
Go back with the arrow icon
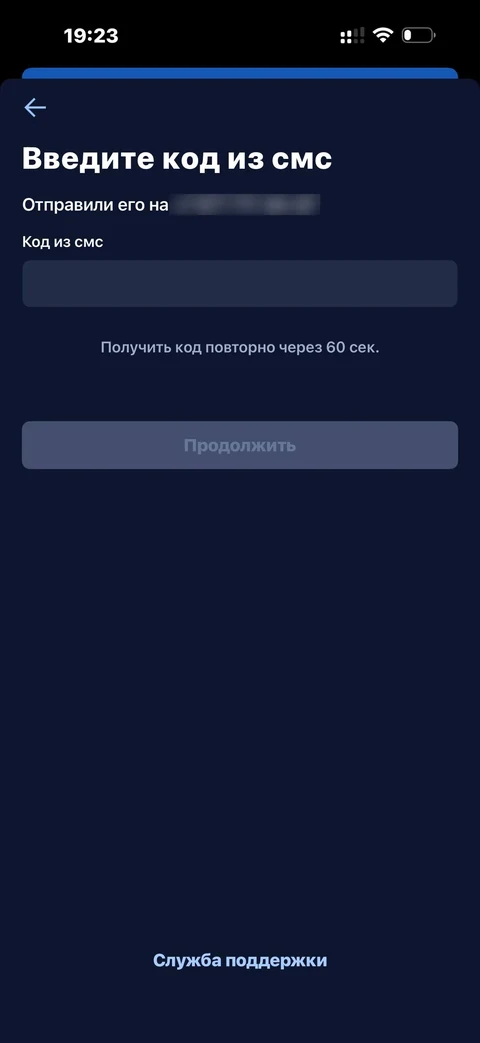[x=35, y=107]
